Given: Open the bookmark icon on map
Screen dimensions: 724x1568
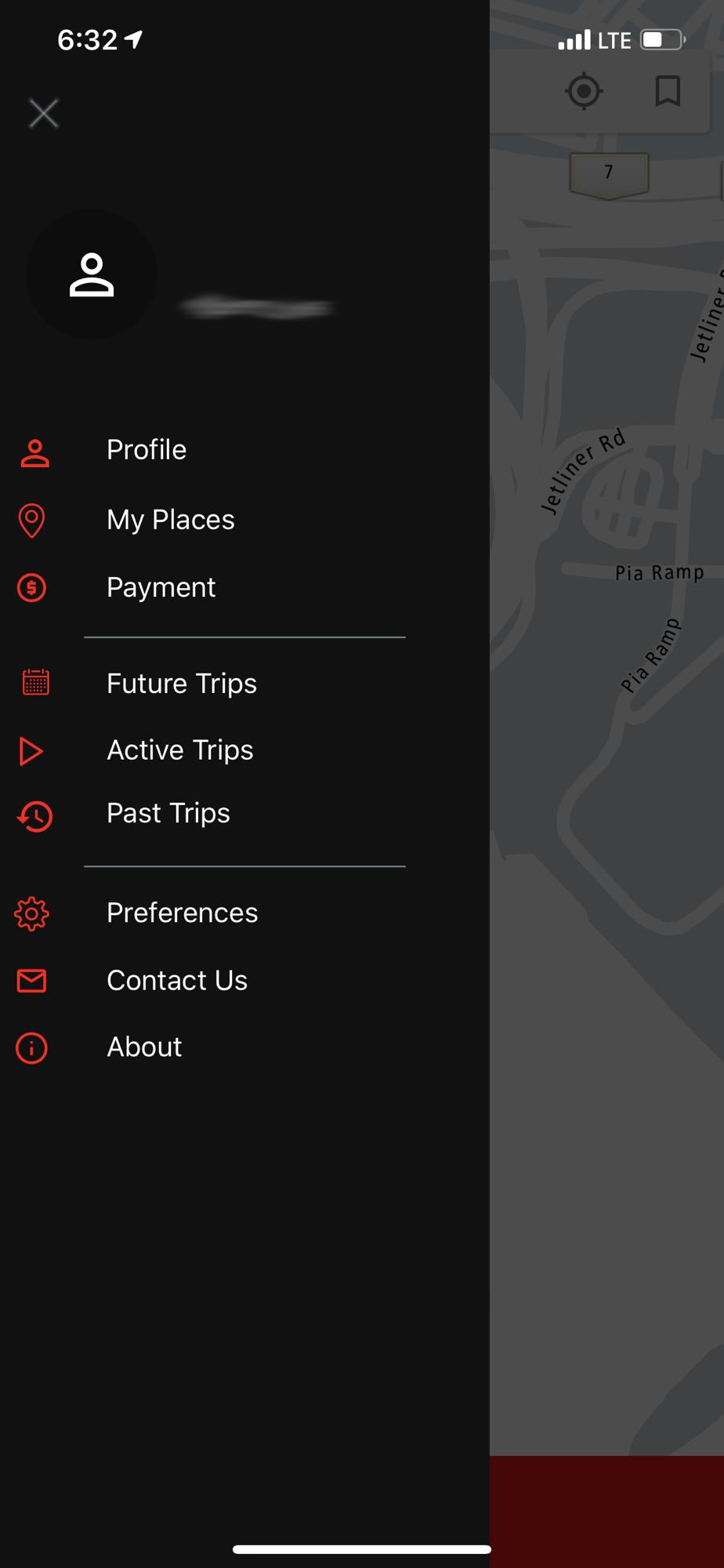Looking at the screenshot, I should coord(668,91).
